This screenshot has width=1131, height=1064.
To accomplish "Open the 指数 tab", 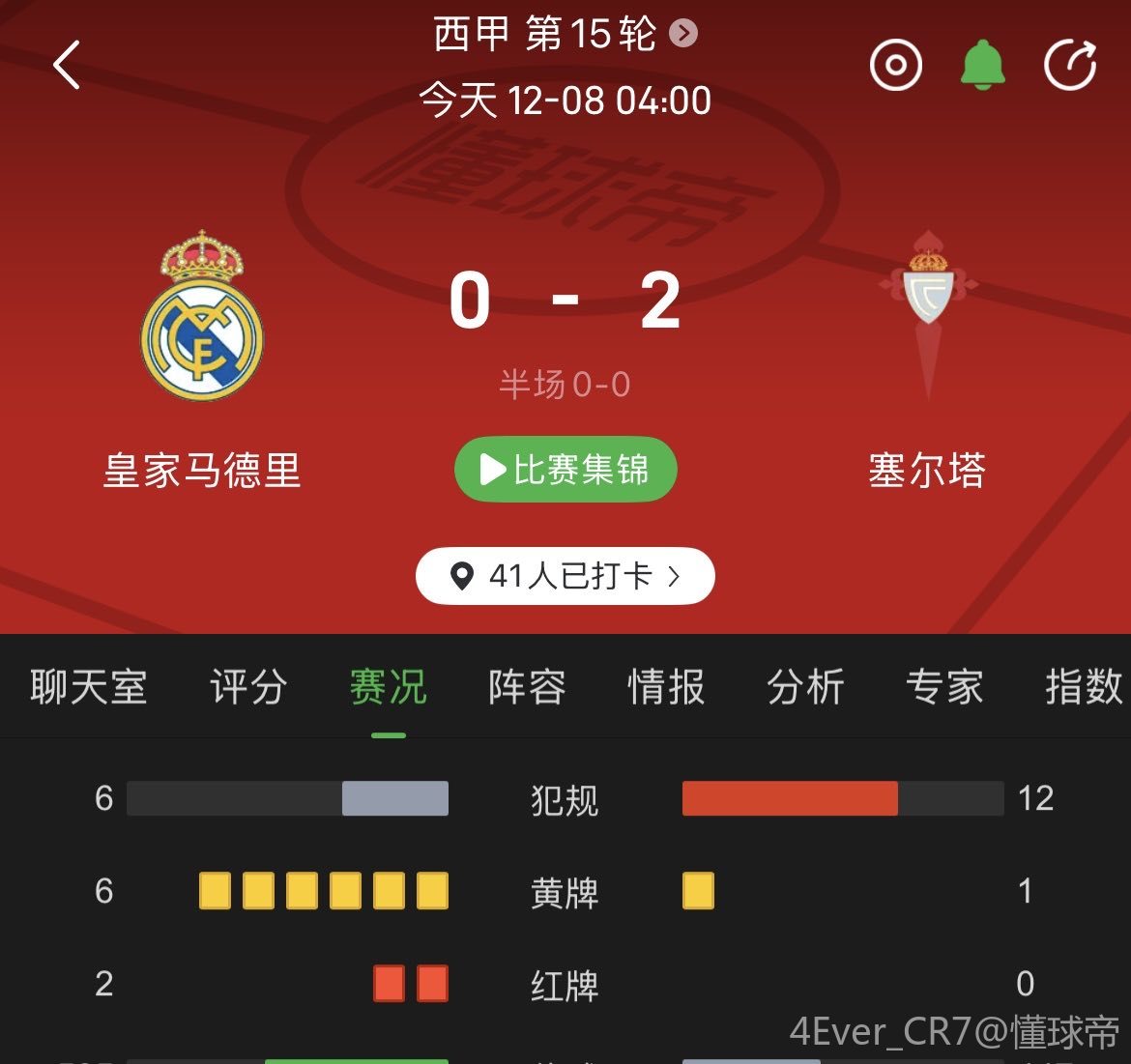I will point(1083,687).
